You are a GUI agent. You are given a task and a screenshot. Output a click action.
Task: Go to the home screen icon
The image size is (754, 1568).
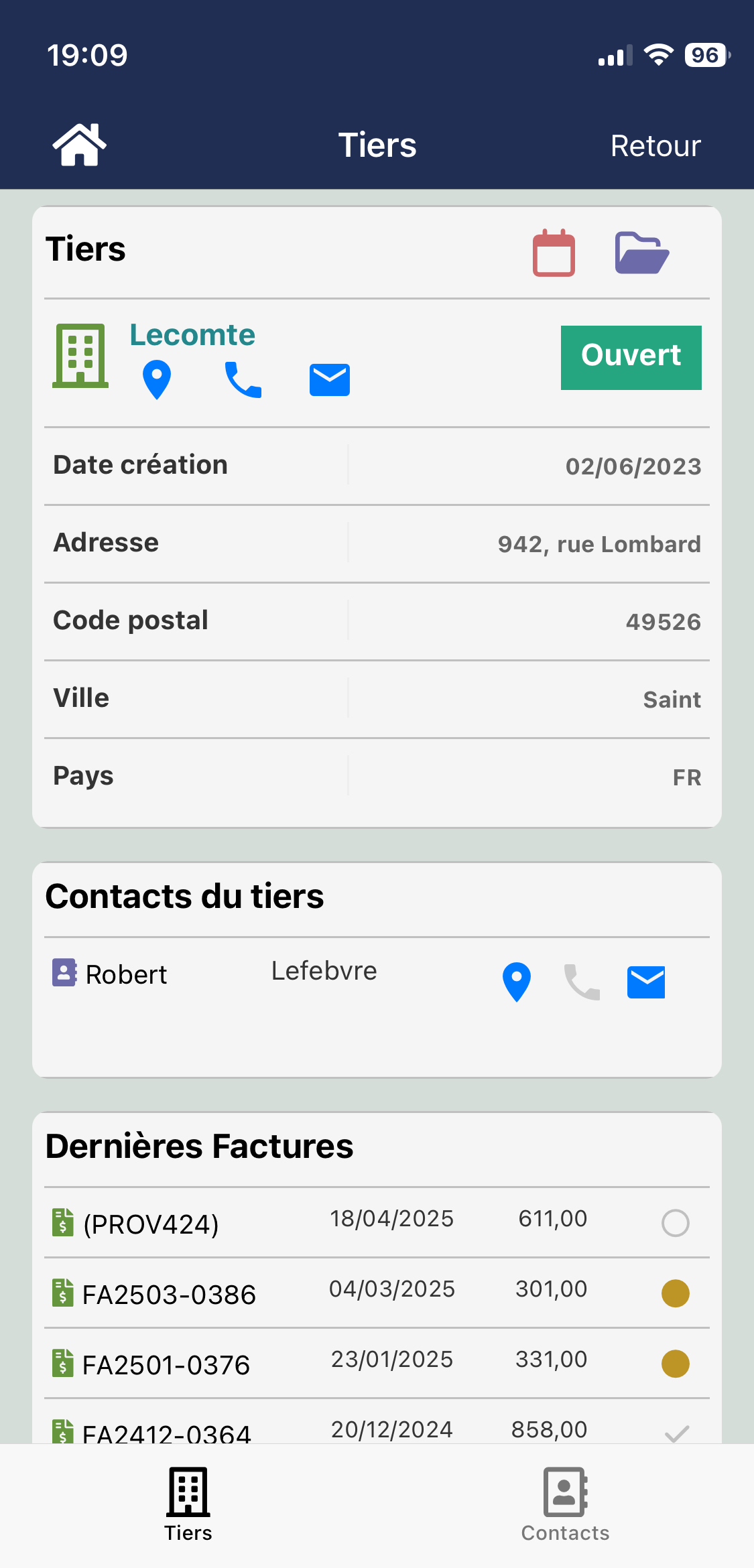coord(79,145)
